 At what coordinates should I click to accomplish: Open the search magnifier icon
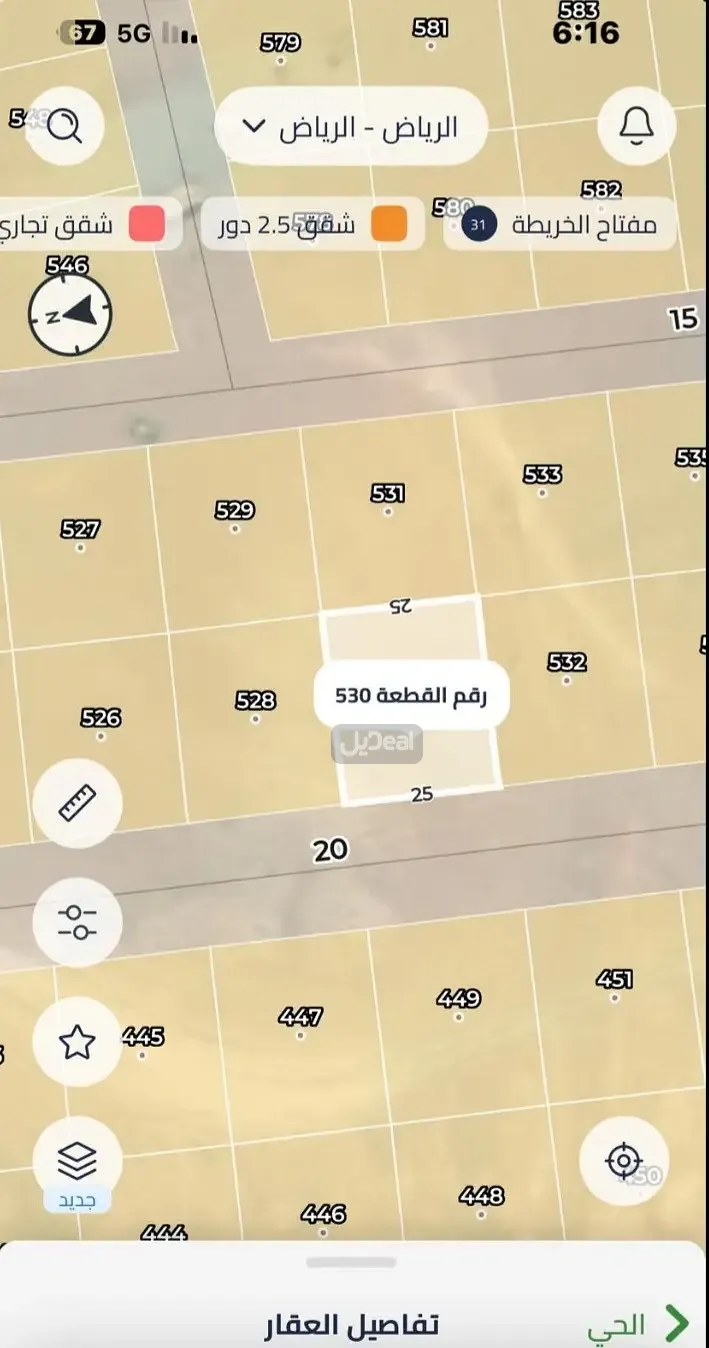[x=65, y=126]
